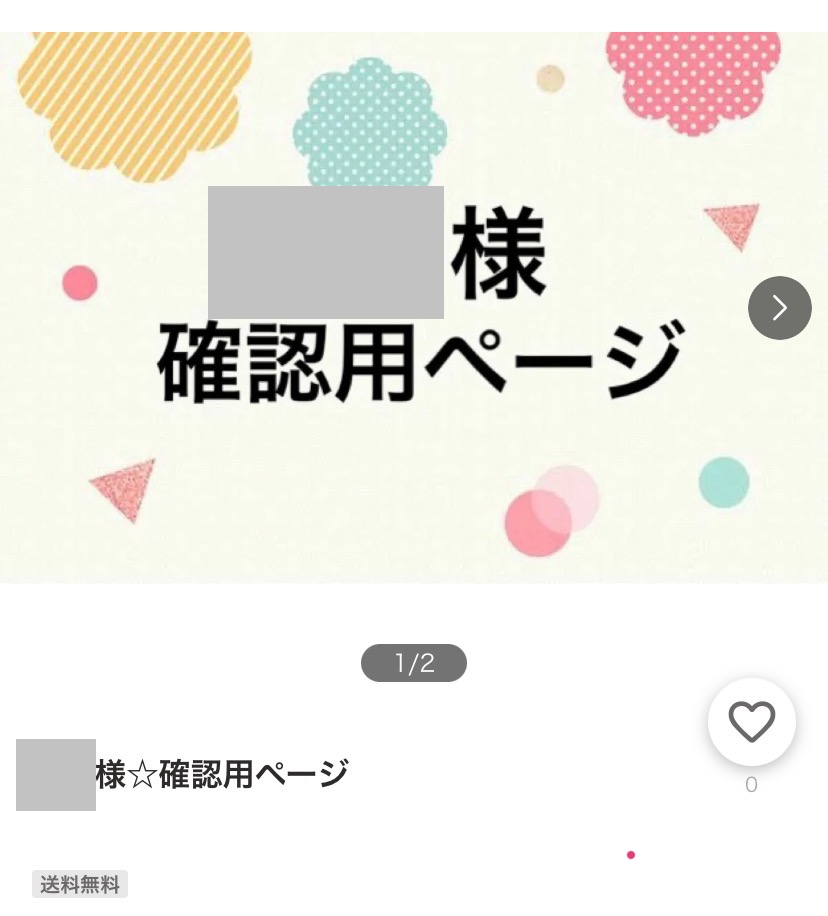Screen dimensions: 828x916
Task: Click the gray redacted name box on the banner
Action: tap(325, 251)
